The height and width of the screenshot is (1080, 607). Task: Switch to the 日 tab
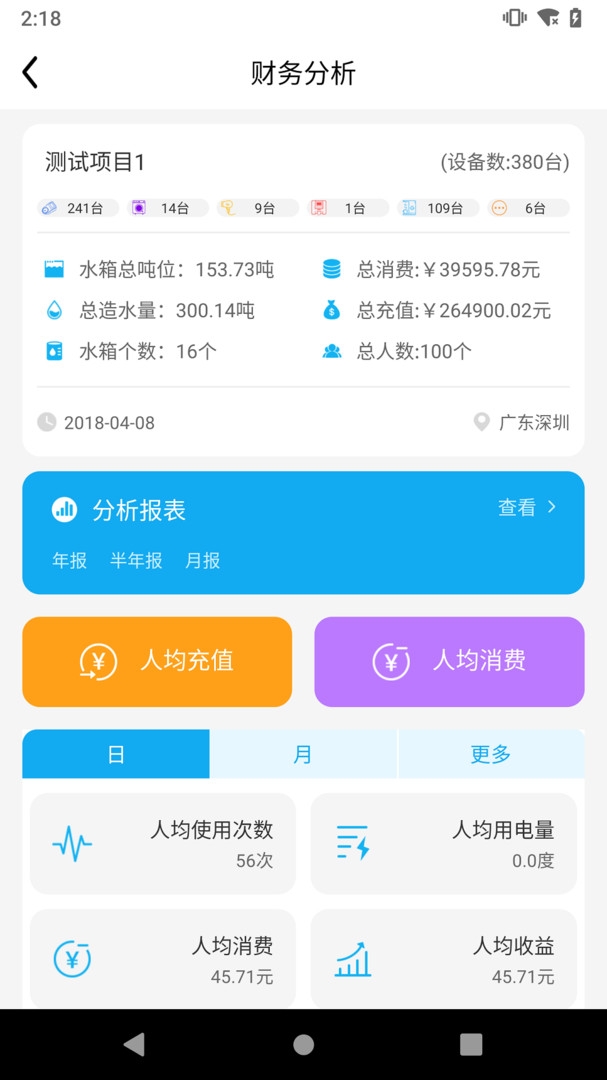click(116, 754)
